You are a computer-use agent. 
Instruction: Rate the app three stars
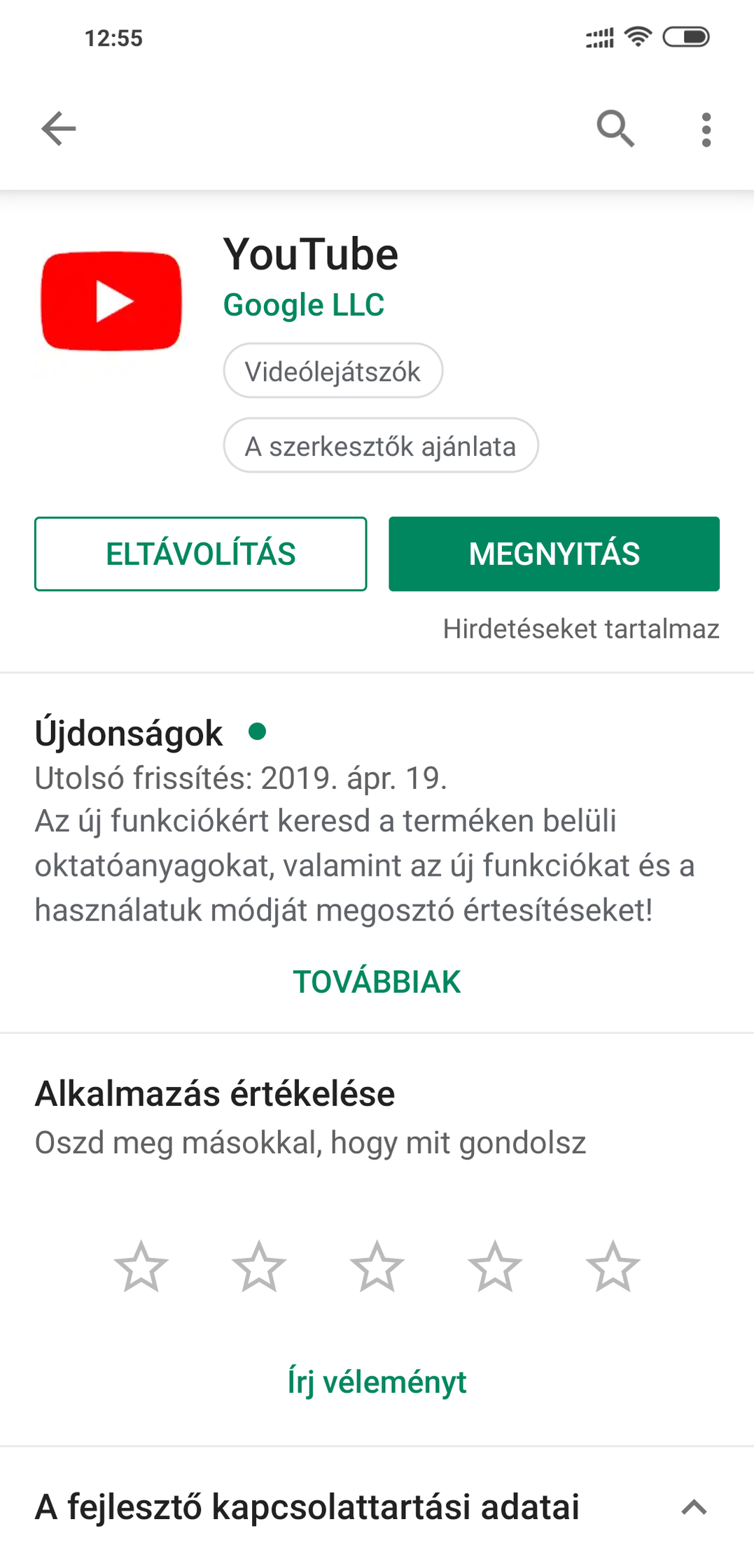377,1266
